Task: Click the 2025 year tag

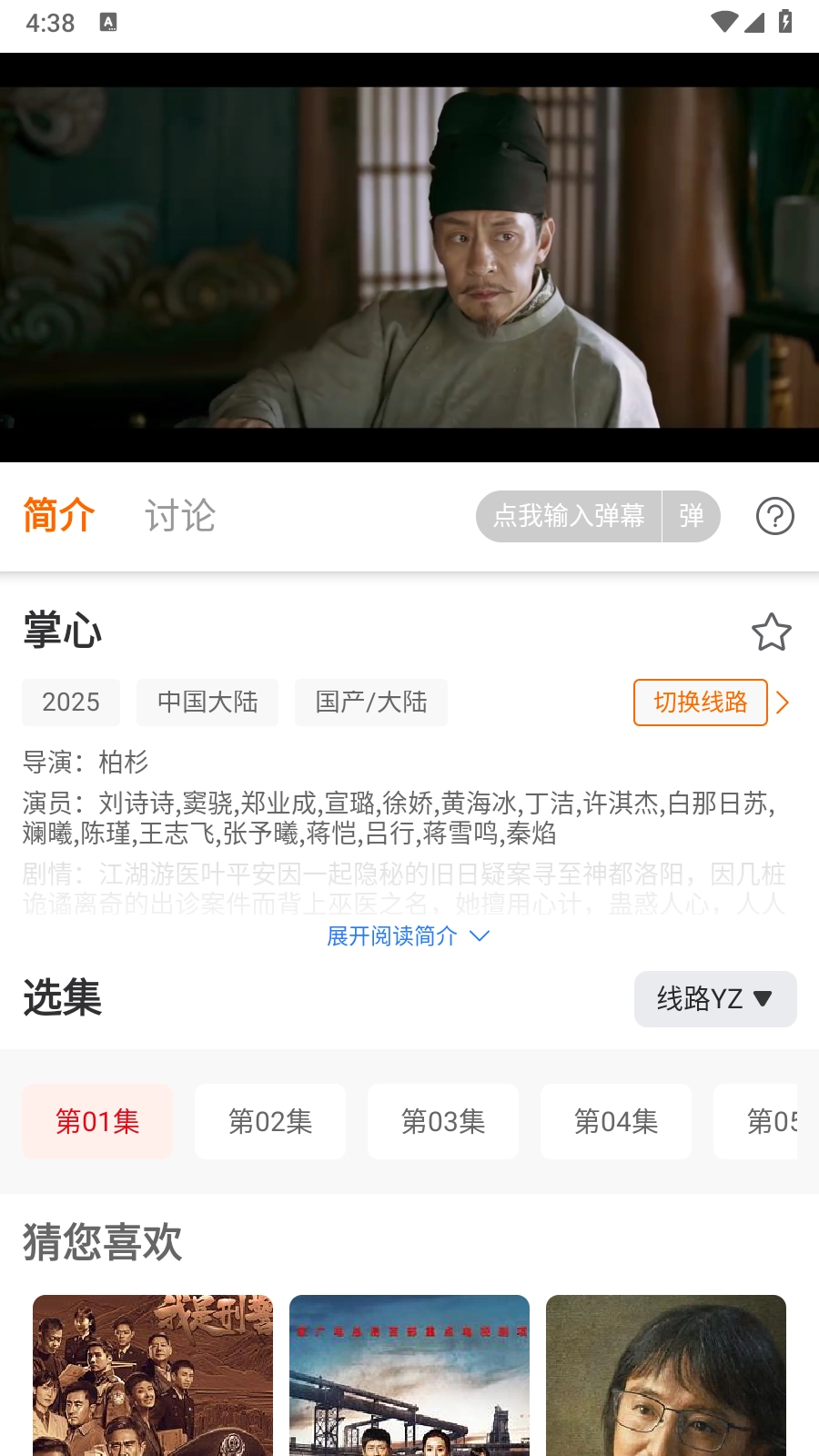Action: (x=71, y=702)
